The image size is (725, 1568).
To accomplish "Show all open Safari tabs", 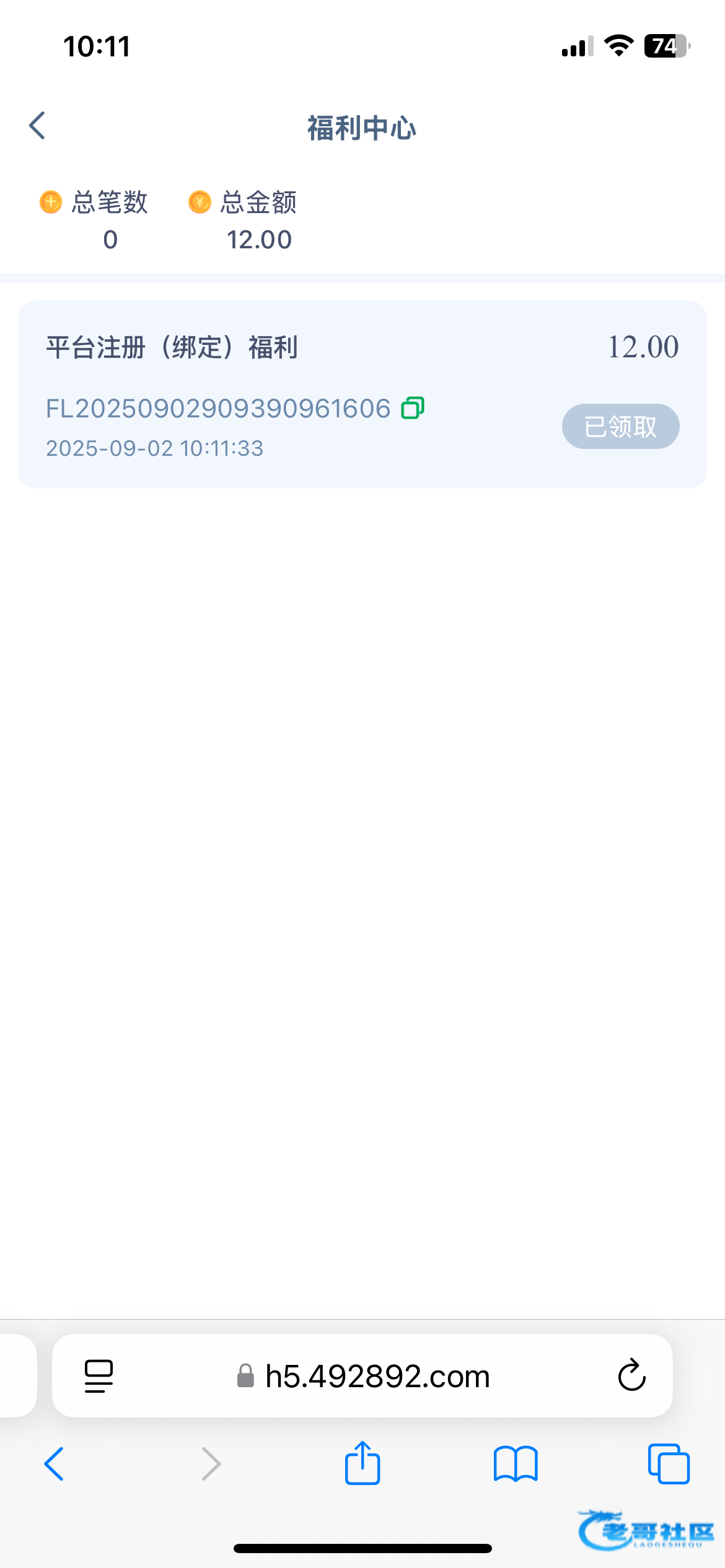I will click(x=669, y=1464).
